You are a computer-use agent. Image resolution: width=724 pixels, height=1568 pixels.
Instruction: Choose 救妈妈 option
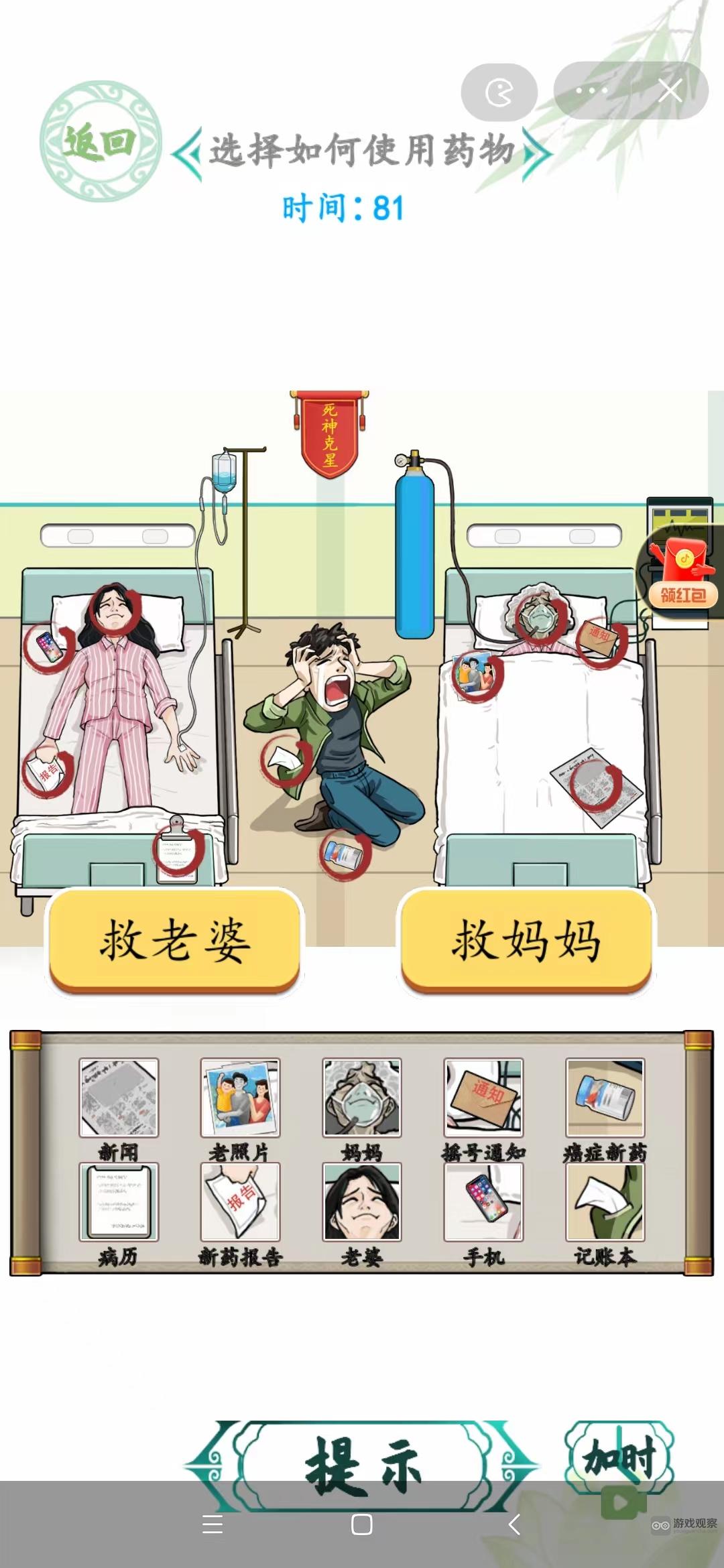(526, 939)
